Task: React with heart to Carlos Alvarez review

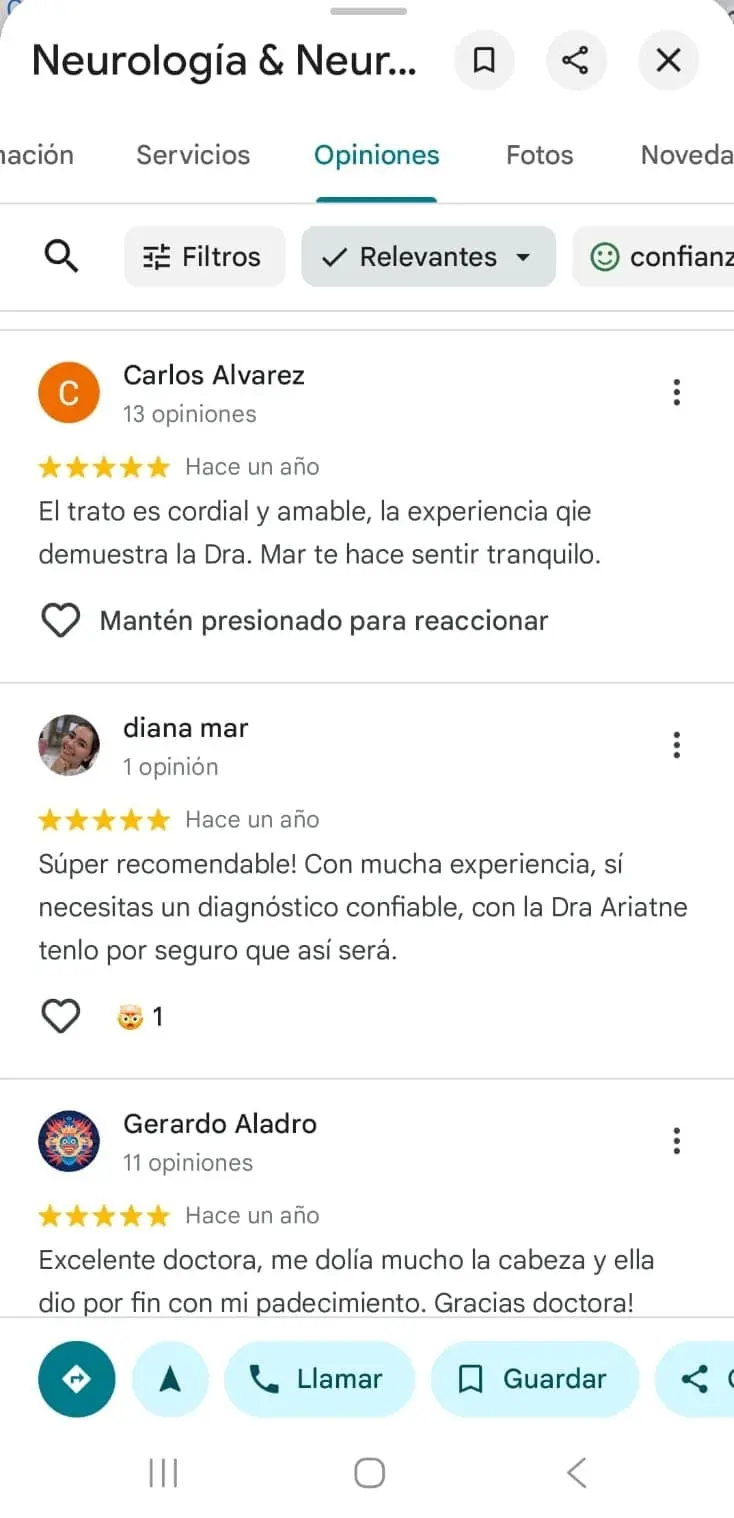Action: click(60, 620)
